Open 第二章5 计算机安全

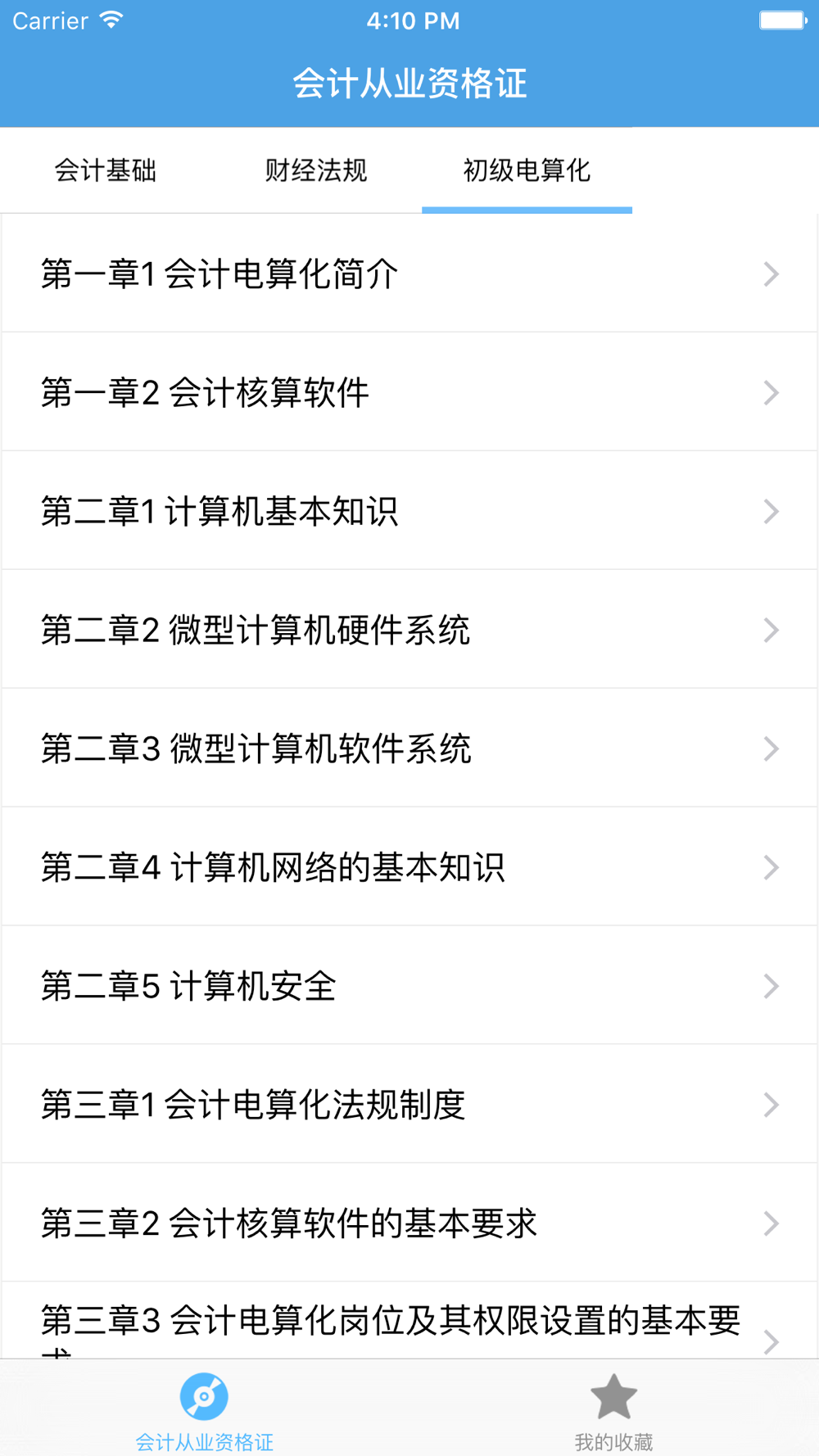coord(409,986)
